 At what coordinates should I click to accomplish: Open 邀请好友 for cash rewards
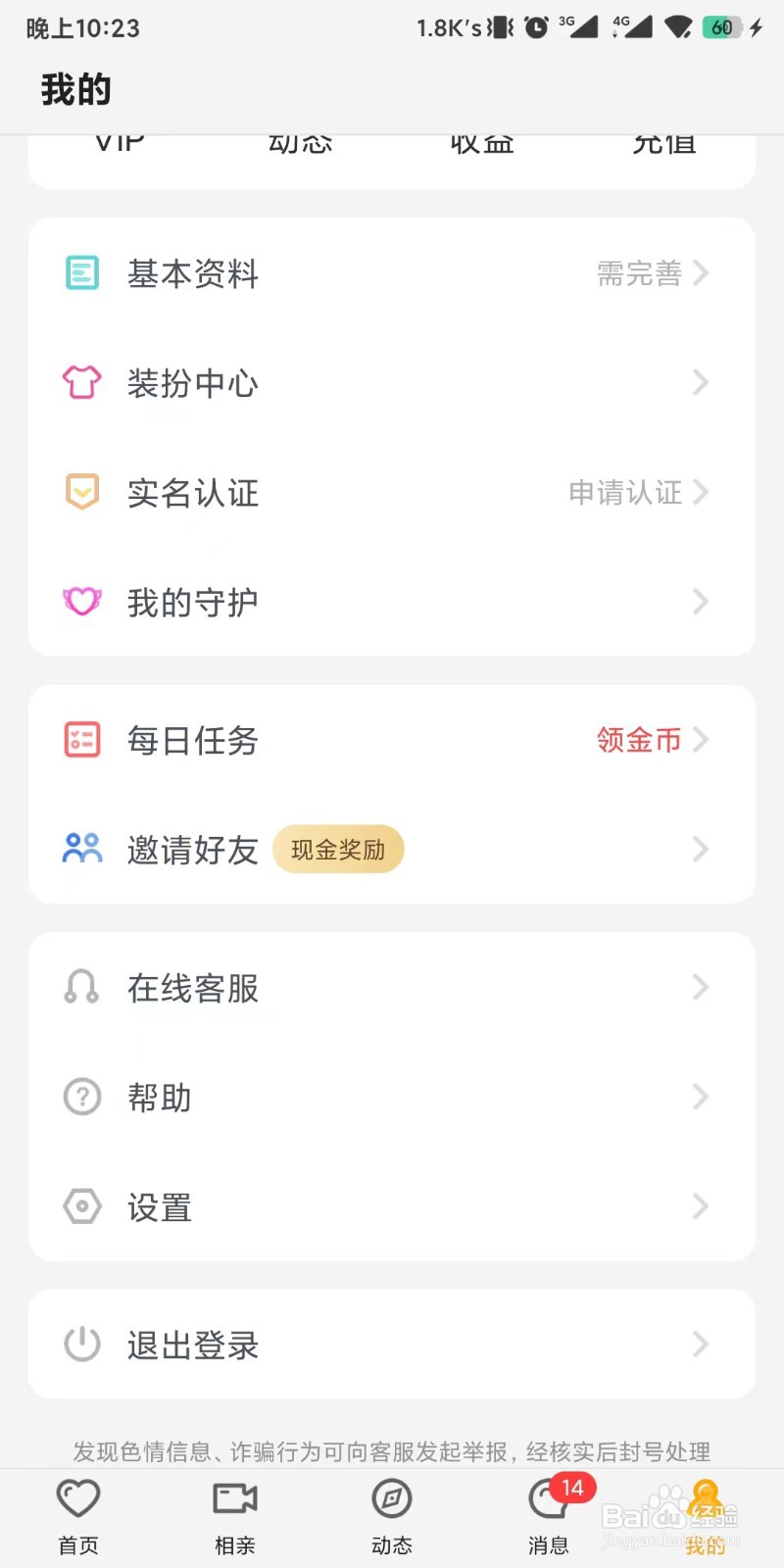(x=392, y=850)
